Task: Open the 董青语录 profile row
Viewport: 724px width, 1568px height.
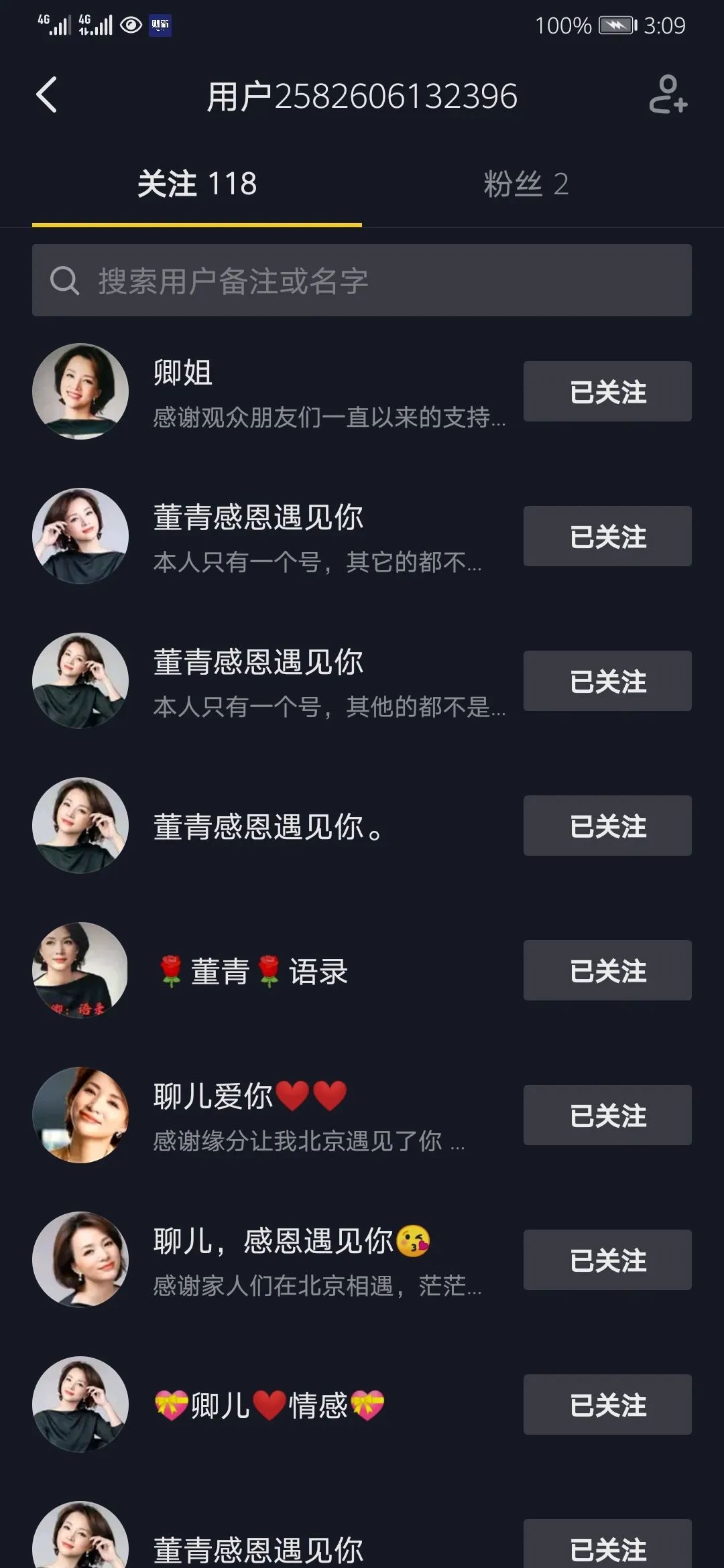Action: point(268,971)
